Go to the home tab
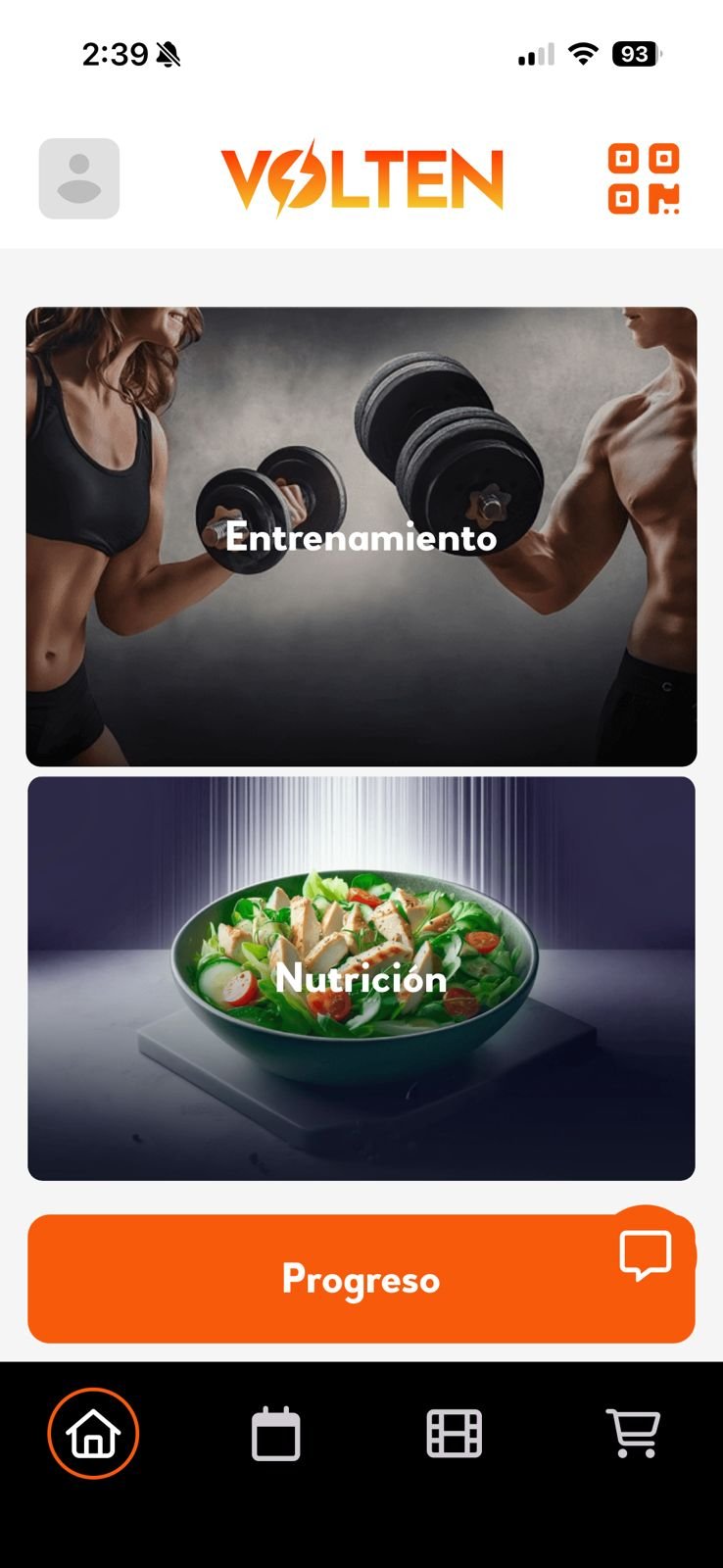The height and width of the screenshot is (1568, 723). pyautogui.click(x=93, y=1434)
